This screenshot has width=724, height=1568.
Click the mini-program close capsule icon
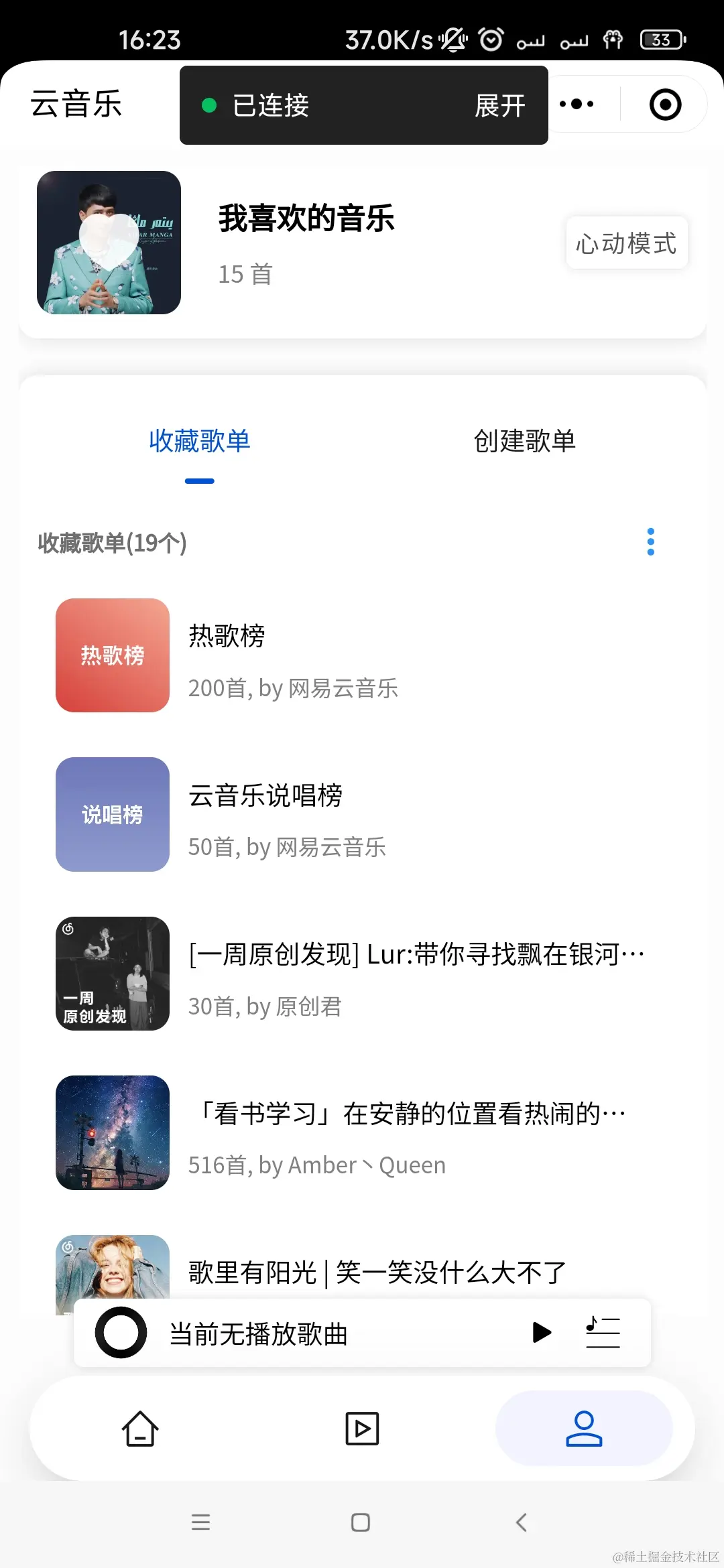coord(664,104)
